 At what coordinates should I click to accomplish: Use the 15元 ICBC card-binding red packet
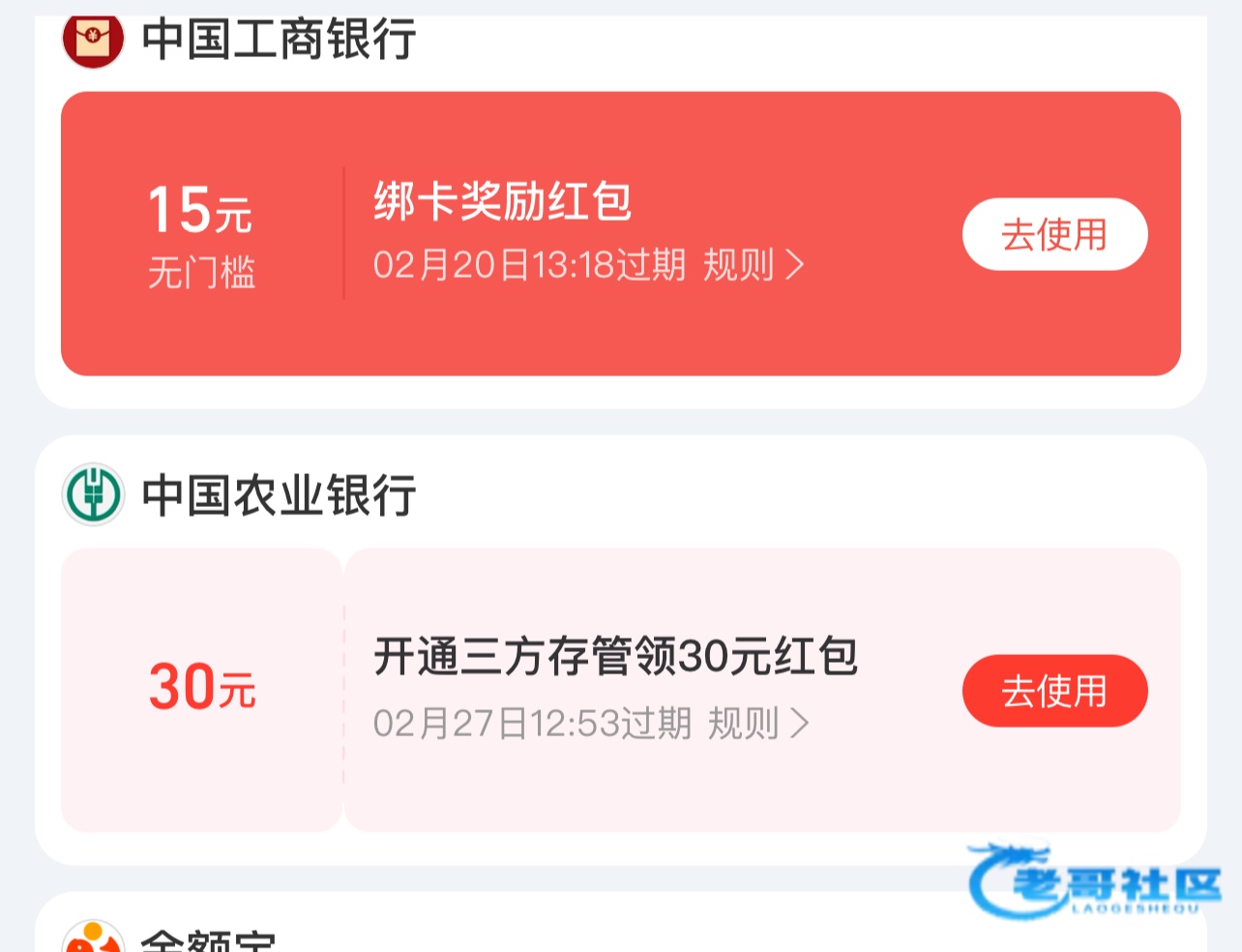1054,234
